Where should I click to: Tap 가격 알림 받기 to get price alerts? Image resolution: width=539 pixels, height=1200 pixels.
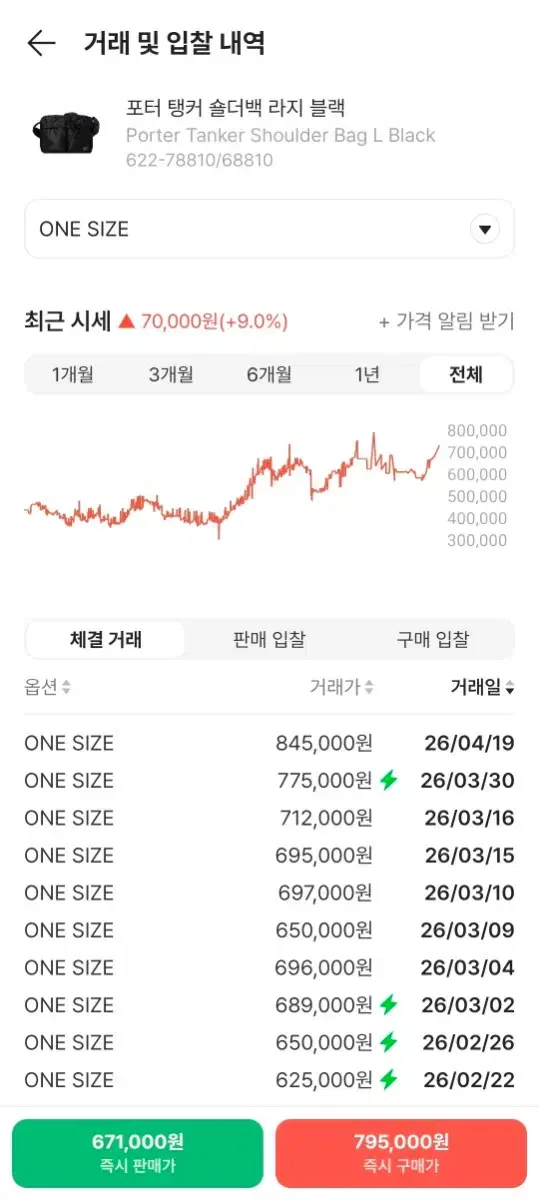[x=446, y=321]
